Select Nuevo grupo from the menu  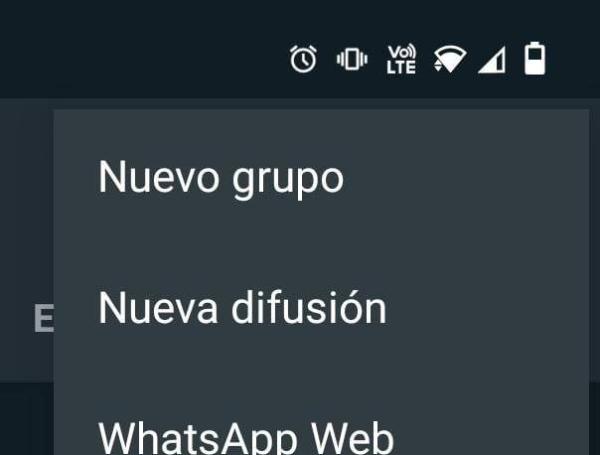coord(221,178)
